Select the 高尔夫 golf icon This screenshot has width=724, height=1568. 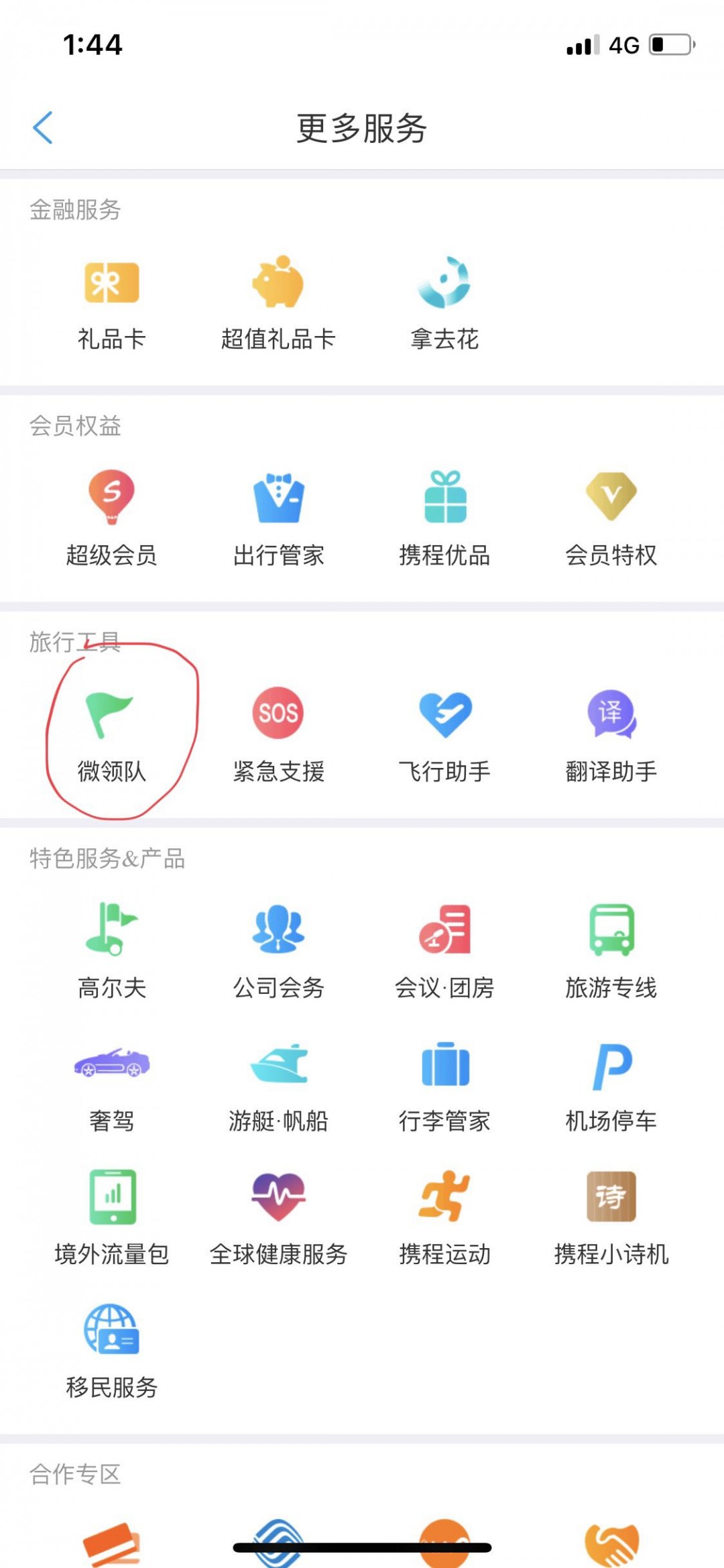click(x=112, y=932)
